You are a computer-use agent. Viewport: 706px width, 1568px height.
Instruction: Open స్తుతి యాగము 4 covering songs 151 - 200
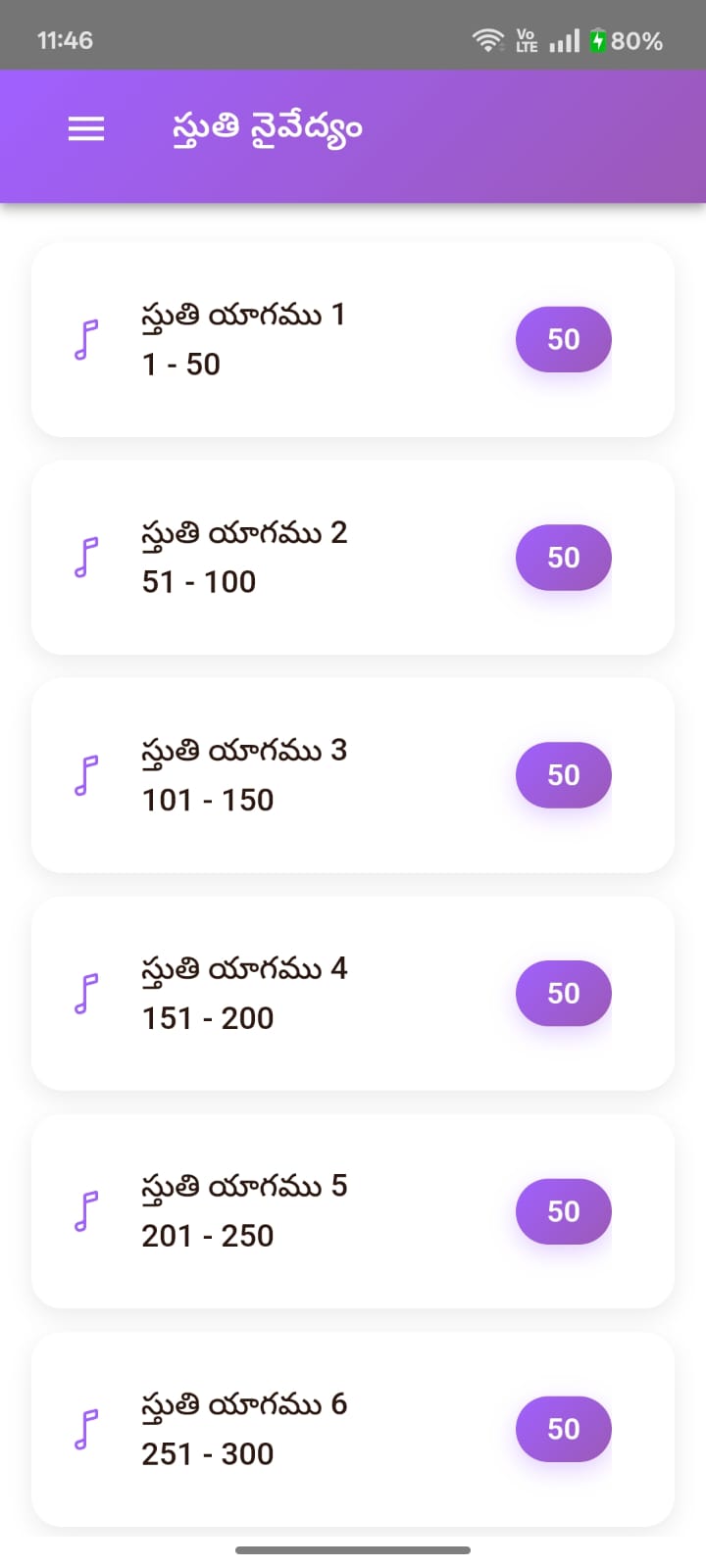pyautogui.click(x=294, y=993)
